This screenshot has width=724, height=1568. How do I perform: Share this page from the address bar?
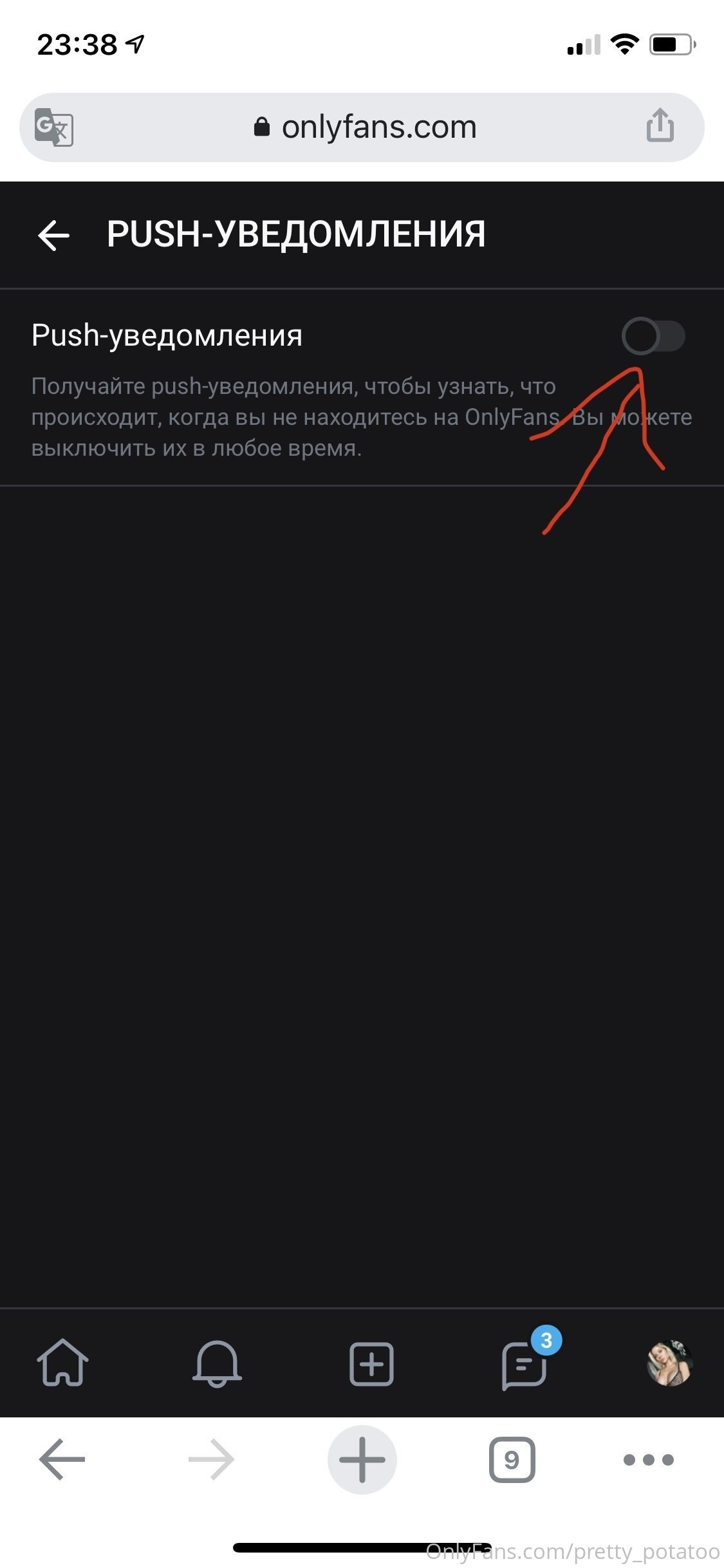660,125
